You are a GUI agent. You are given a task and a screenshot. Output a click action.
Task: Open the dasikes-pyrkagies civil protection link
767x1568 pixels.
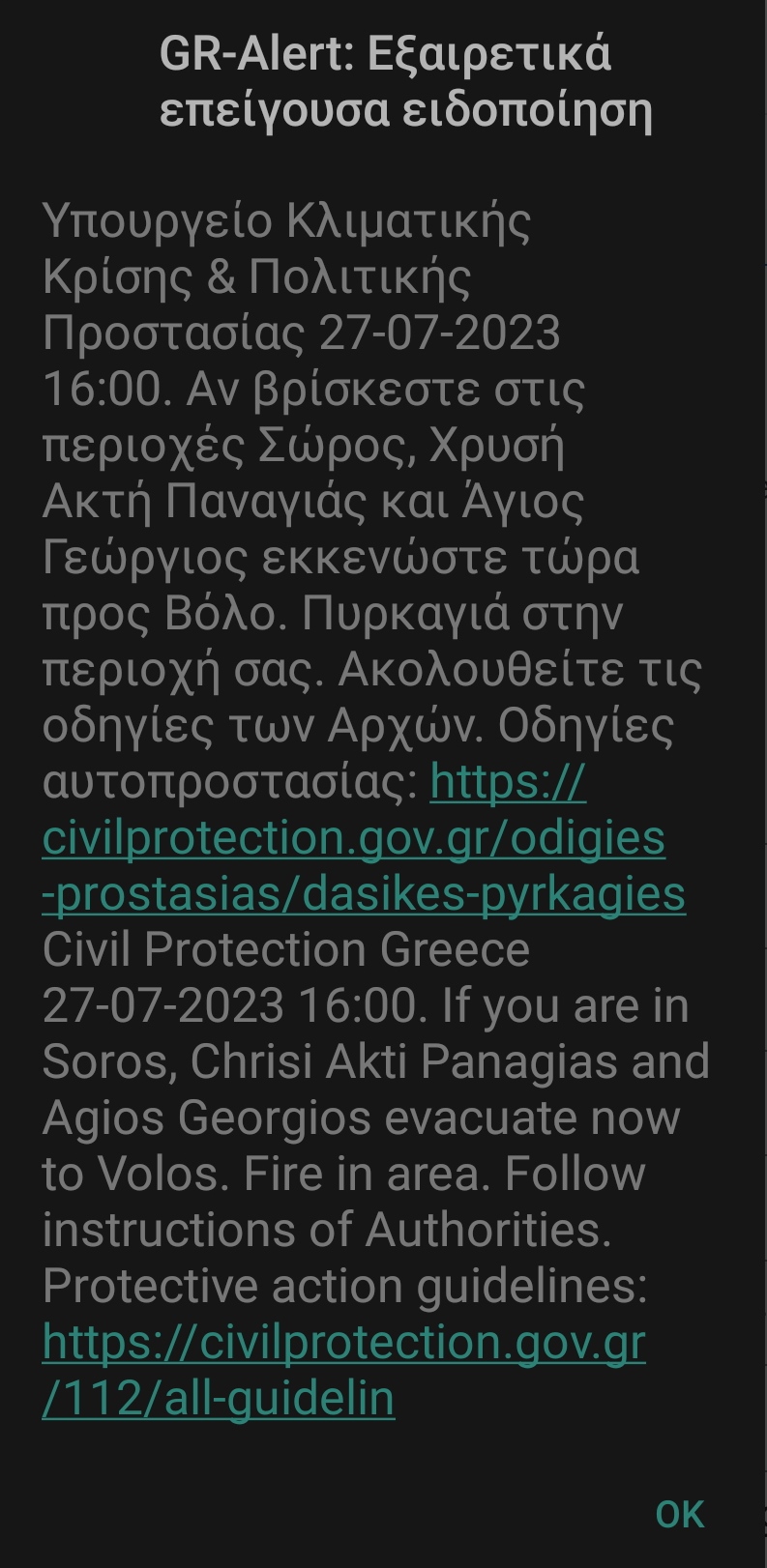pos(353,839)
